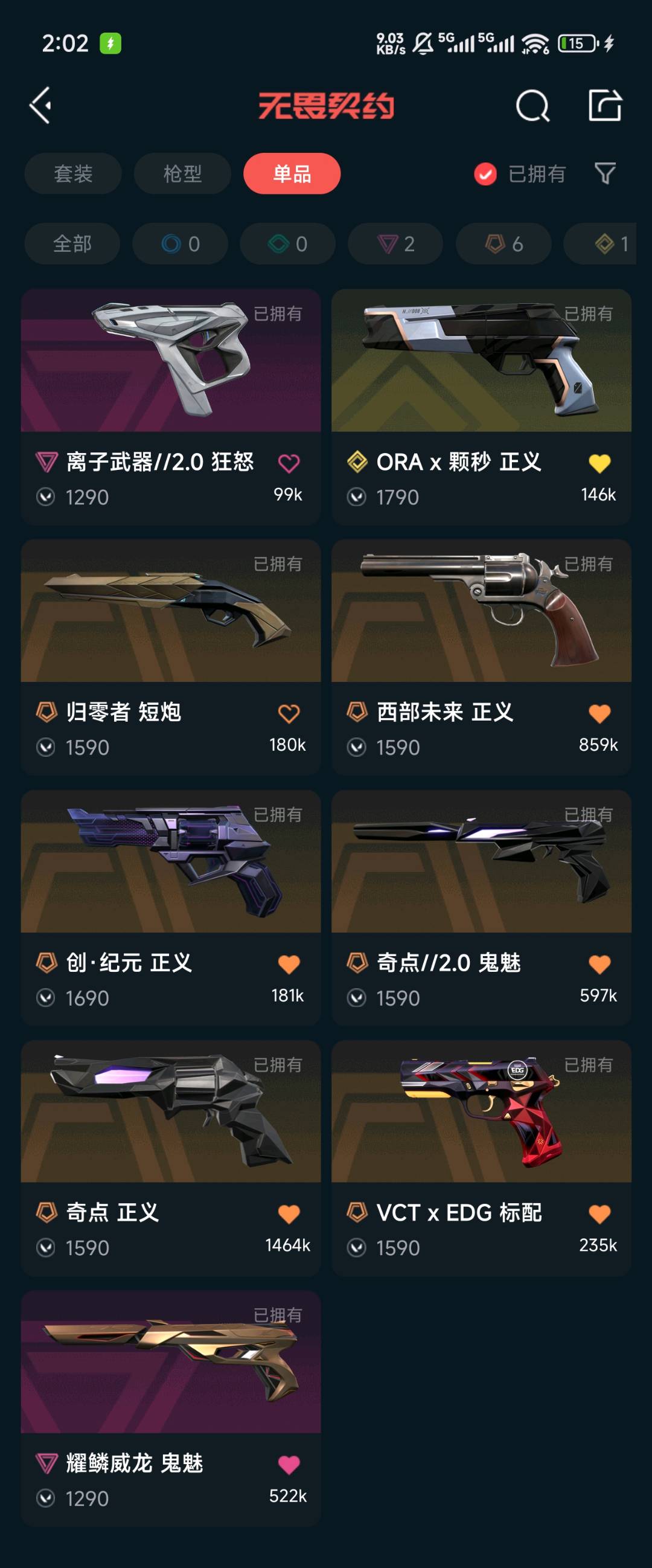Image resolution: width=652 pixels, height=1568 pixels.
Task: Like the 离子武器//2.0 狂怒 skin
Action: click(x=289, y=464)
